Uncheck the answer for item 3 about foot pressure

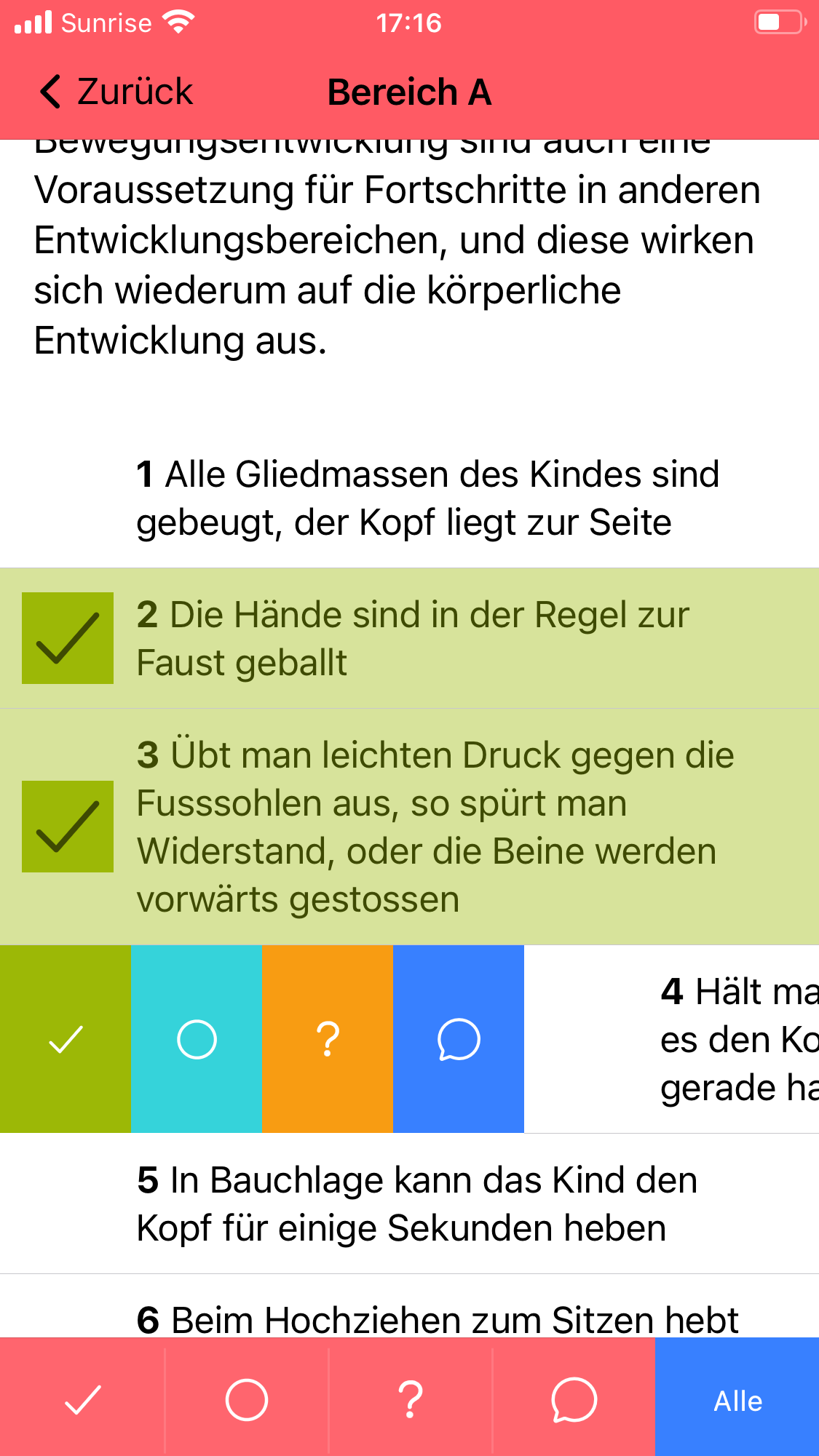pos(68,827)
